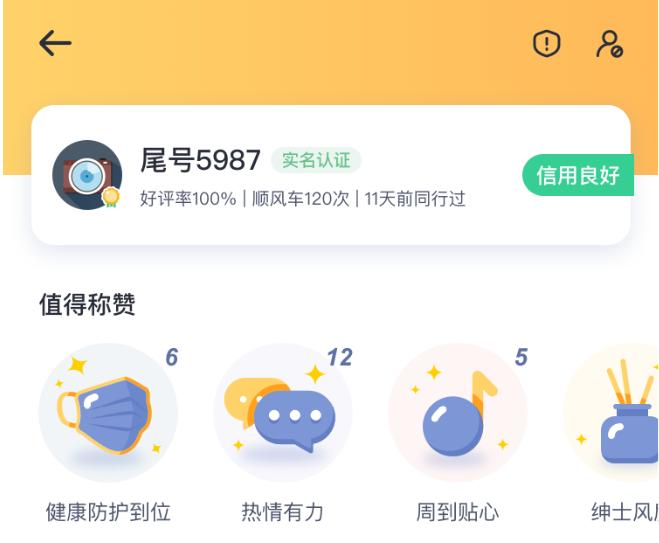This screenshot has width=659, height=543.
Task: View the 信用良好 credit badge
Action: pyautogui.click(x=578, y=176)
